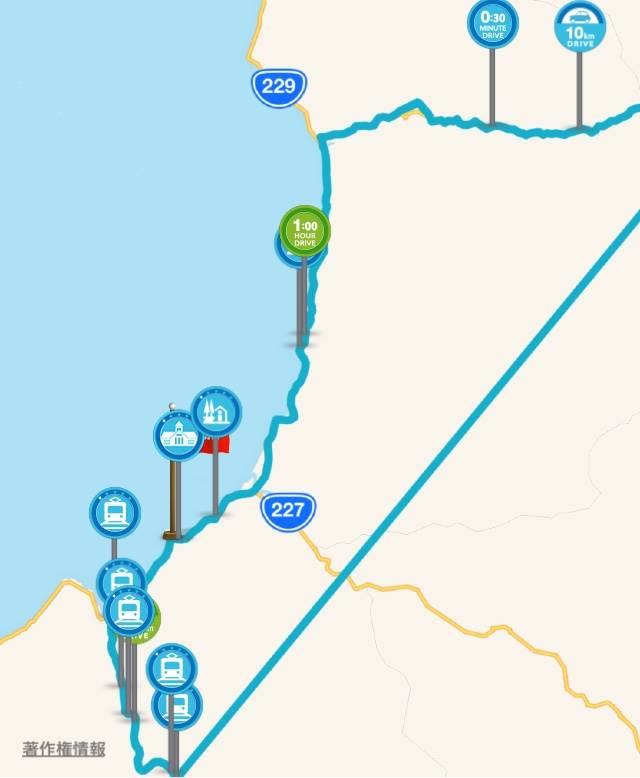640x778 pixels.
Task: Select the 10km drive pin
Action: coord(580,26)
